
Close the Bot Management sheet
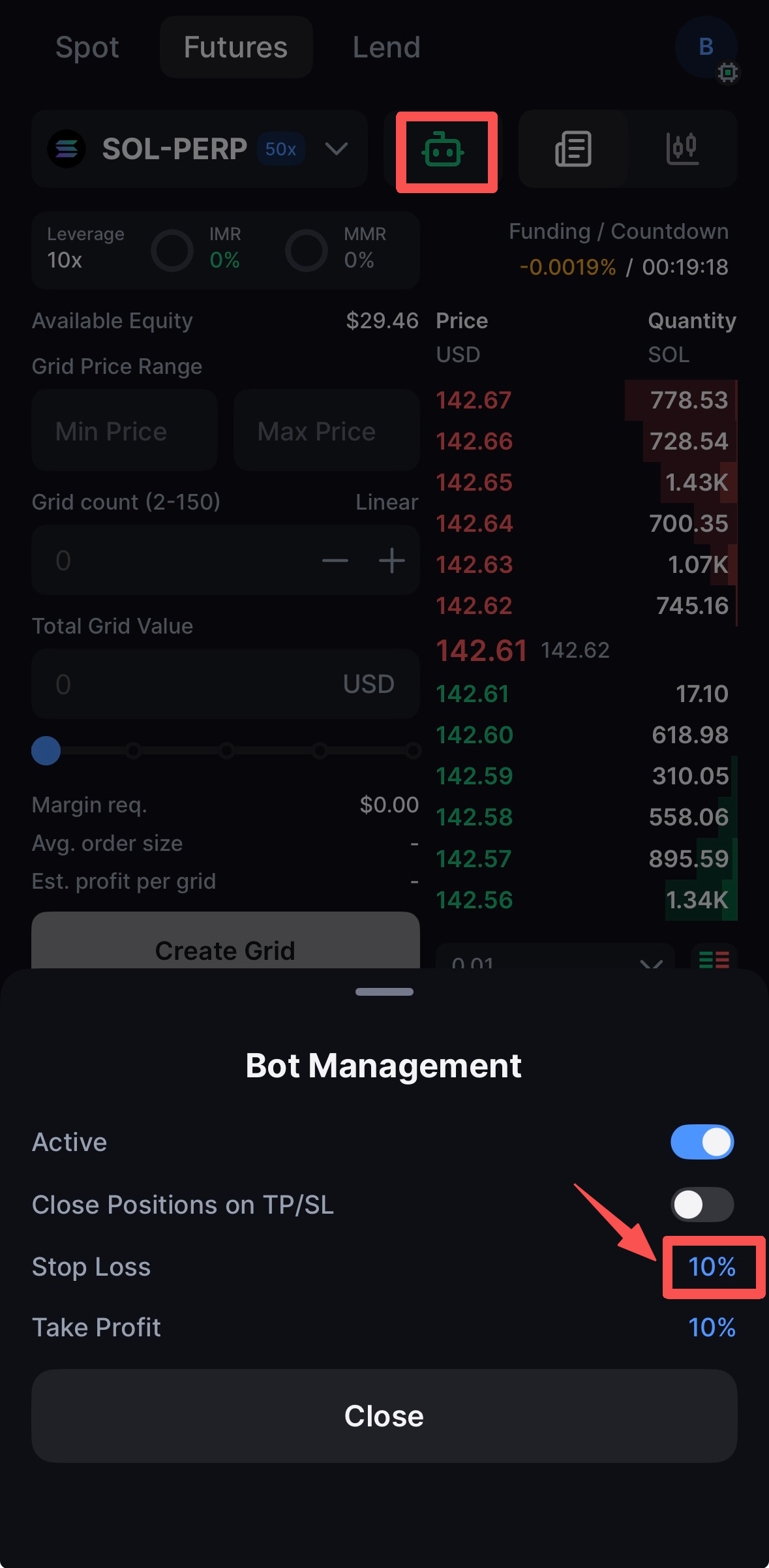pyautogui.click(x=384, y=1416)
